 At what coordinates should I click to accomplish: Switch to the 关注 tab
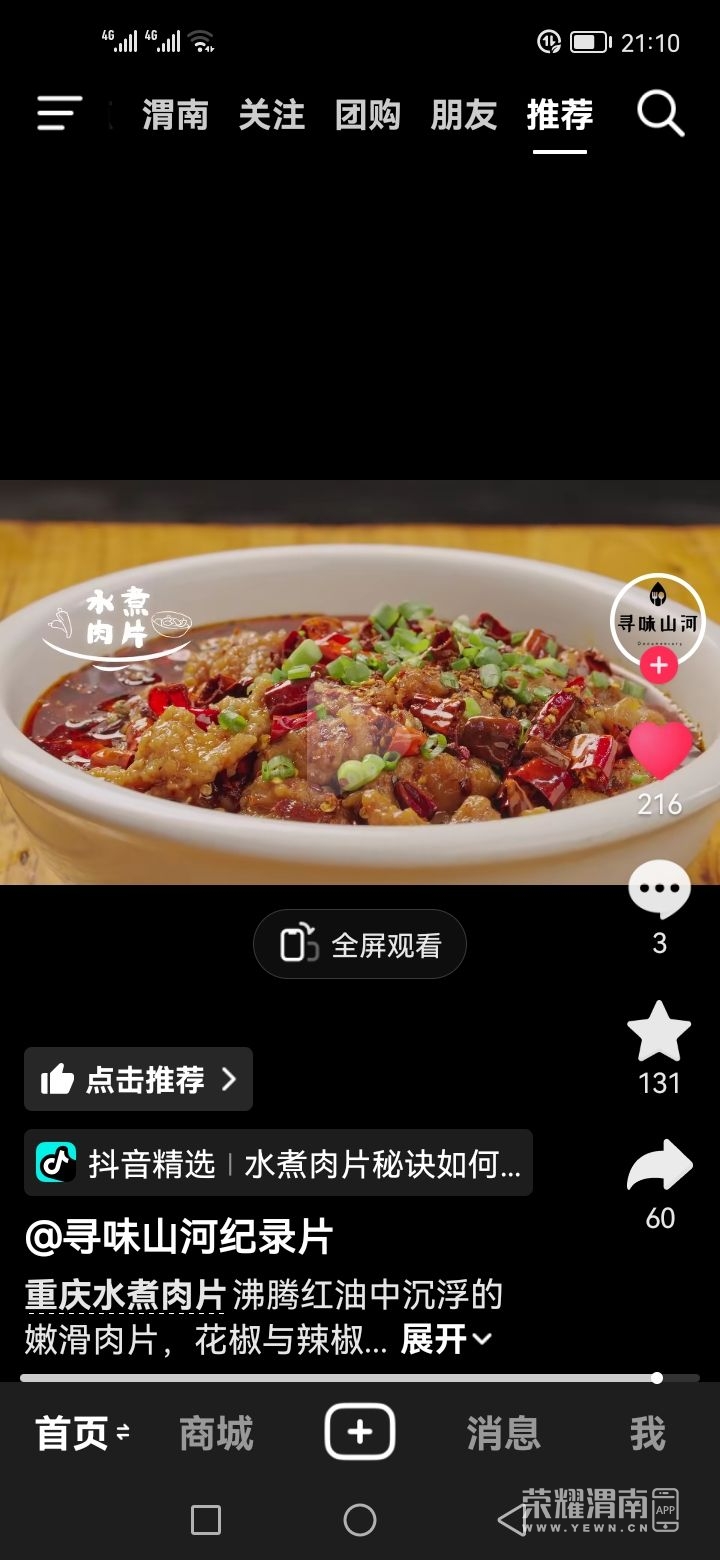tap(271, 115)
